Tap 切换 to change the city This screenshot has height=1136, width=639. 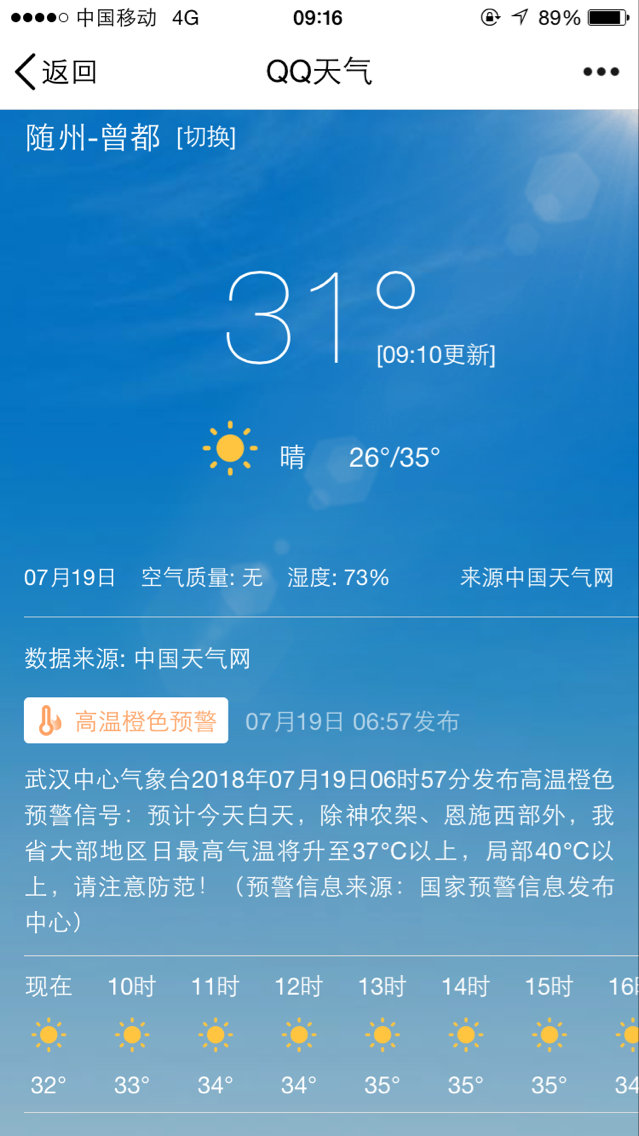206,138
